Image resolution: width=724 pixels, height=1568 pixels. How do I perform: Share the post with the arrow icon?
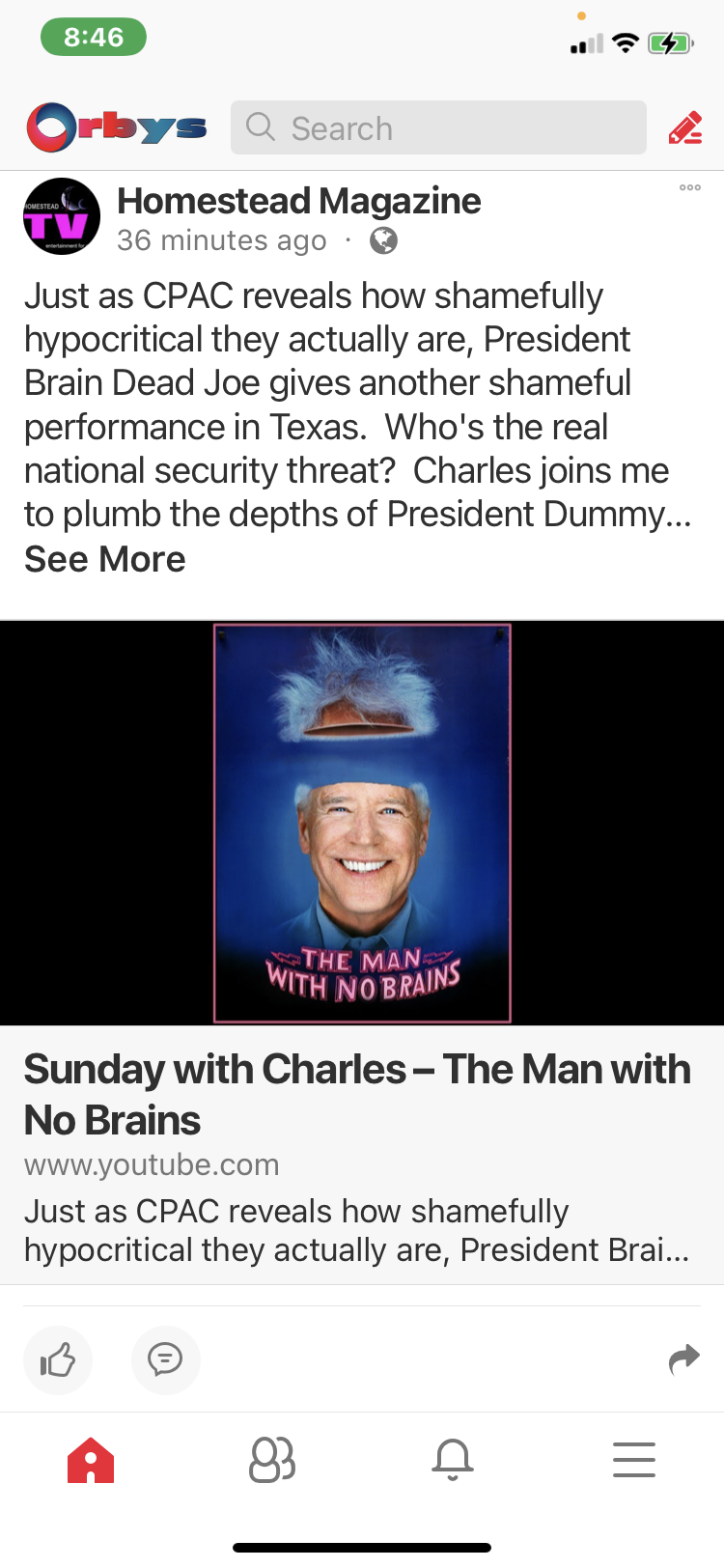pos(683,1359)
